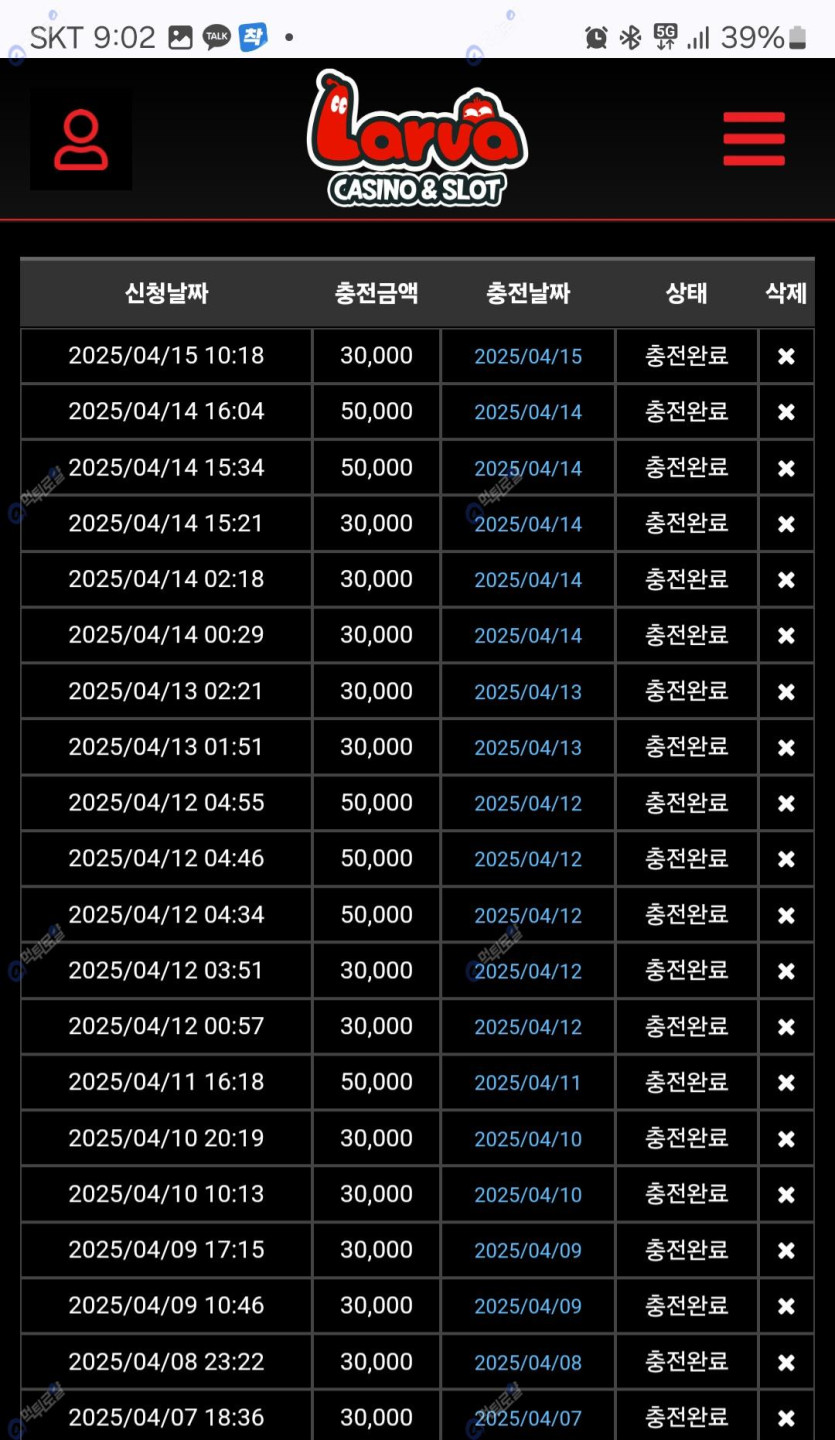Remove the 2025/04/14 15:34 charge entry
Image resolution: width=835 pixels, height=1440 pixels.
click(786, 468)
